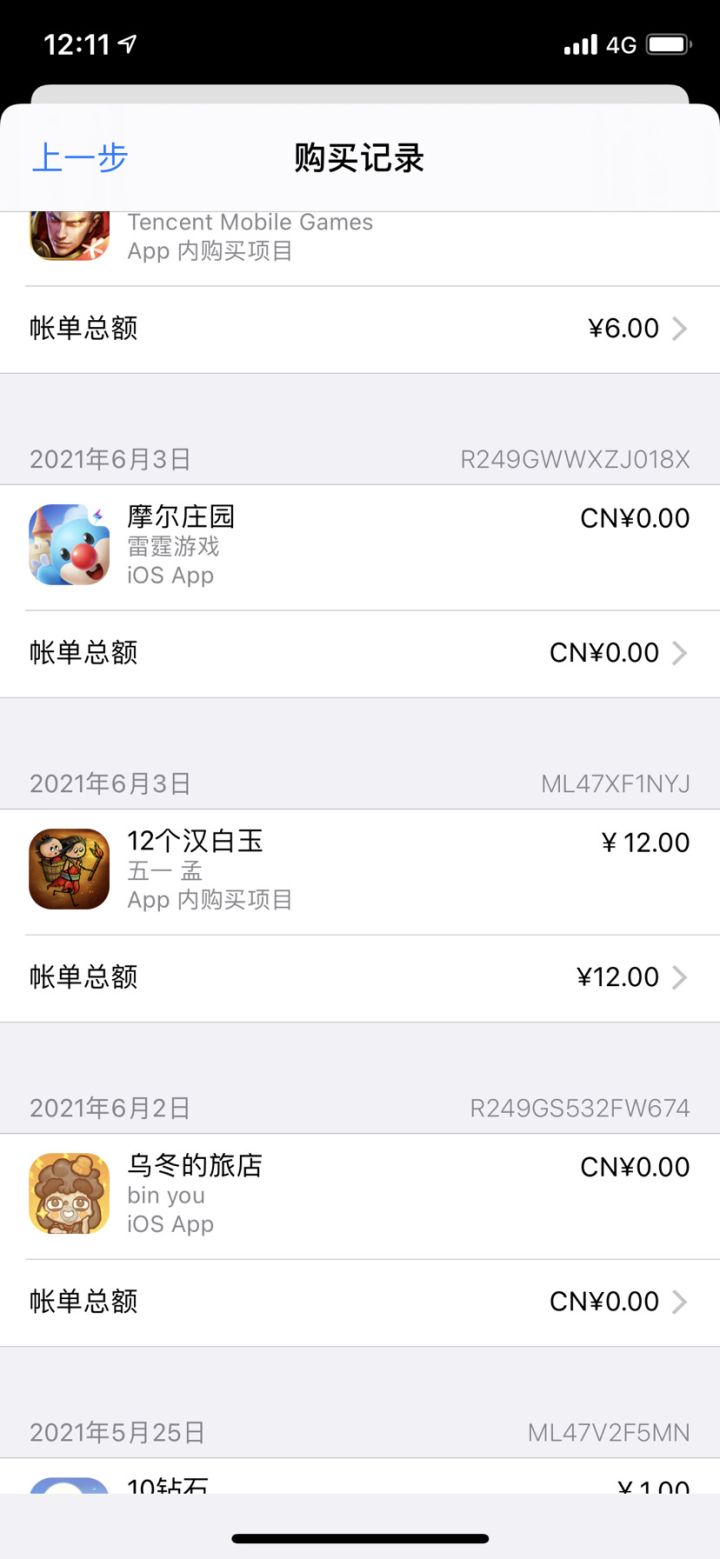Viewport: 720px width, 1559px height.
Task: Tap the Tencent Mobile Games app icon
Action: [68, 230]
